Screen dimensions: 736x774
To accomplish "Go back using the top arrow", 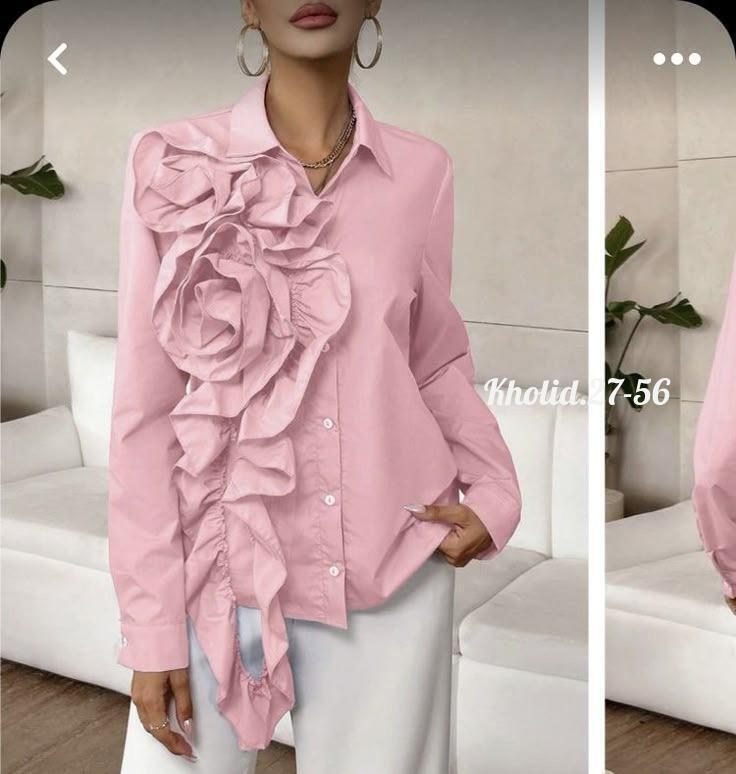I will pyautogui.click(x=58, y=59).
